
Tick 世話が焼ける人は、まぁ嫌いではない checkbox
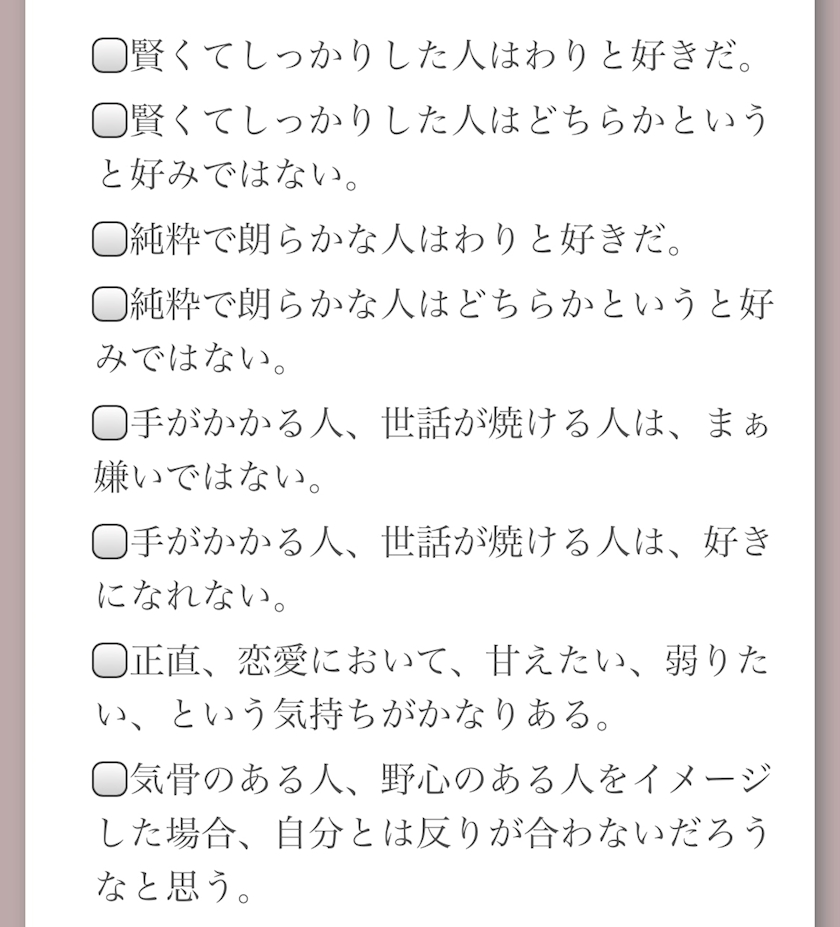point(110,423)
